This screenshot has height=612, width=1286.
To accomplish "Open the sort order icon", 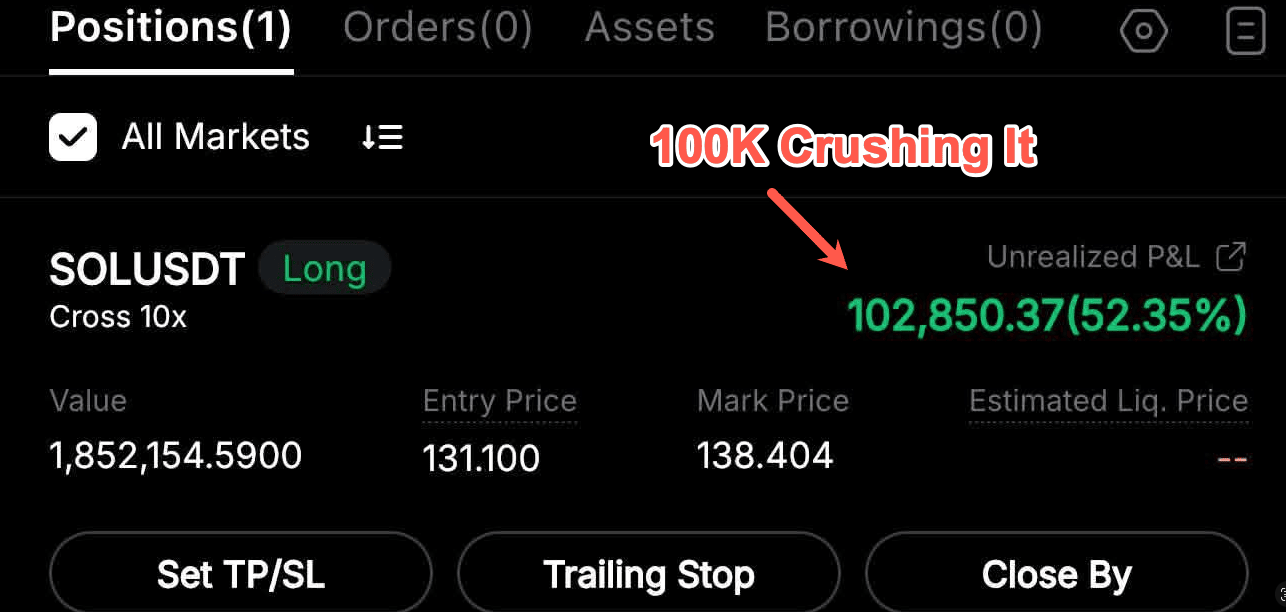I will pos(382,138).
